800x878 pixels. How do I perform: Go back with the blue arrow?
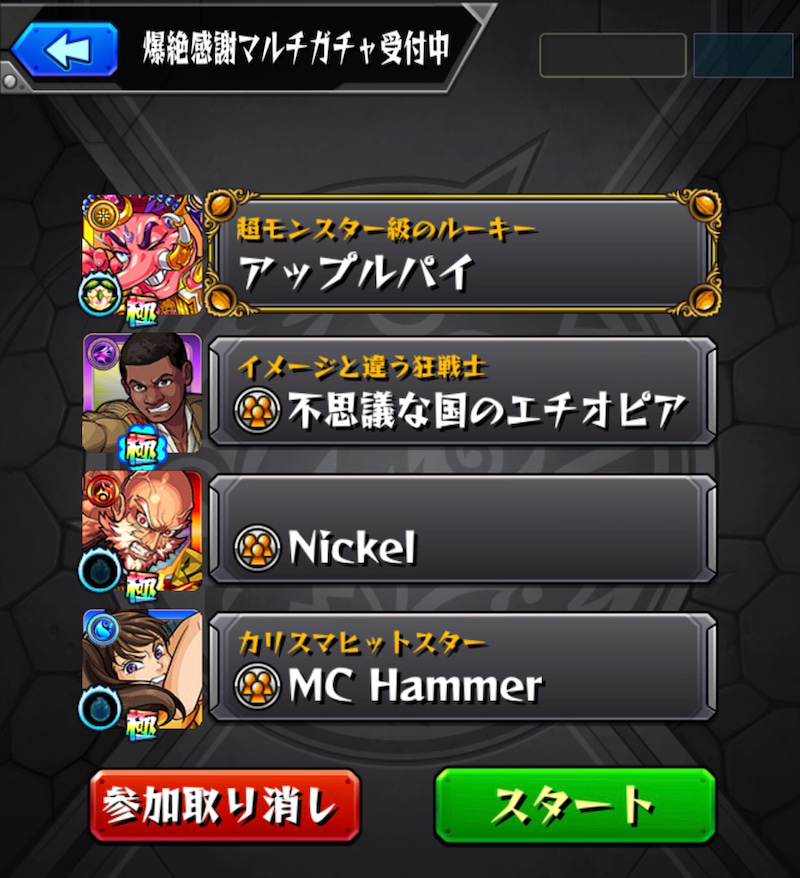pyautogui.click(x=65, y=49)
